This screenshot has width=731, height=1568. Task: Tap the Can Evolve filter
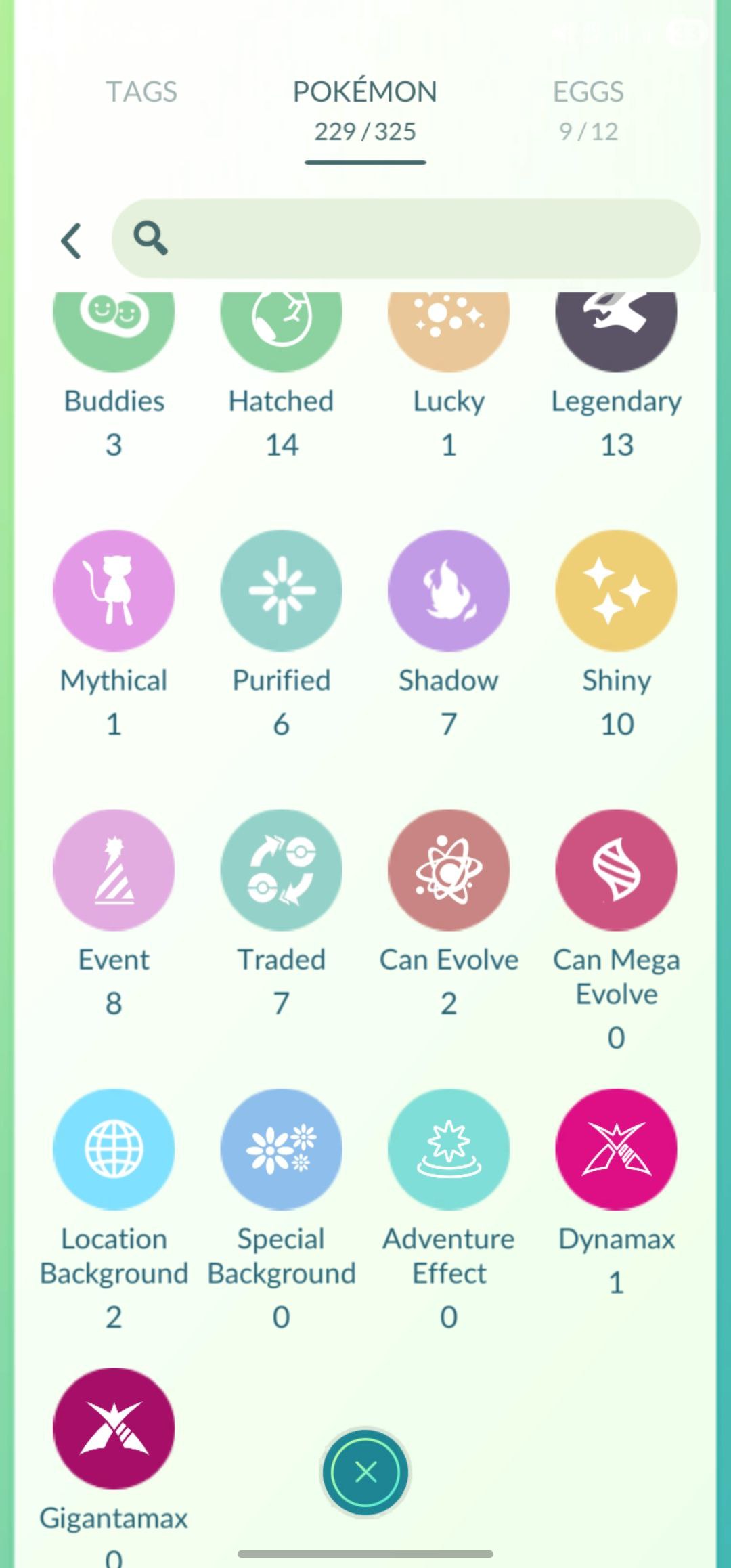coord(448,870)
